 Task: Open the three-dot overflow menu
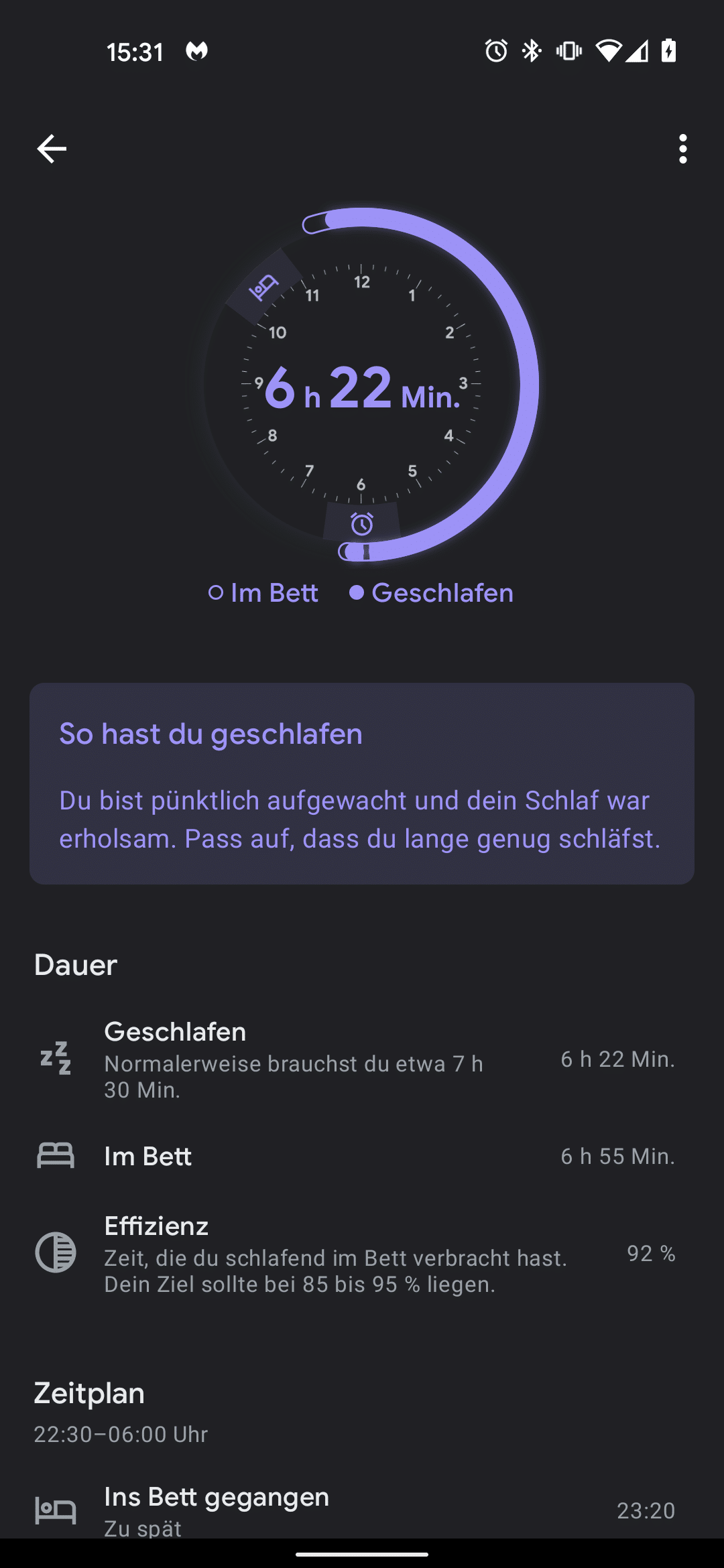pyautogui.click(x=682, y=149)
